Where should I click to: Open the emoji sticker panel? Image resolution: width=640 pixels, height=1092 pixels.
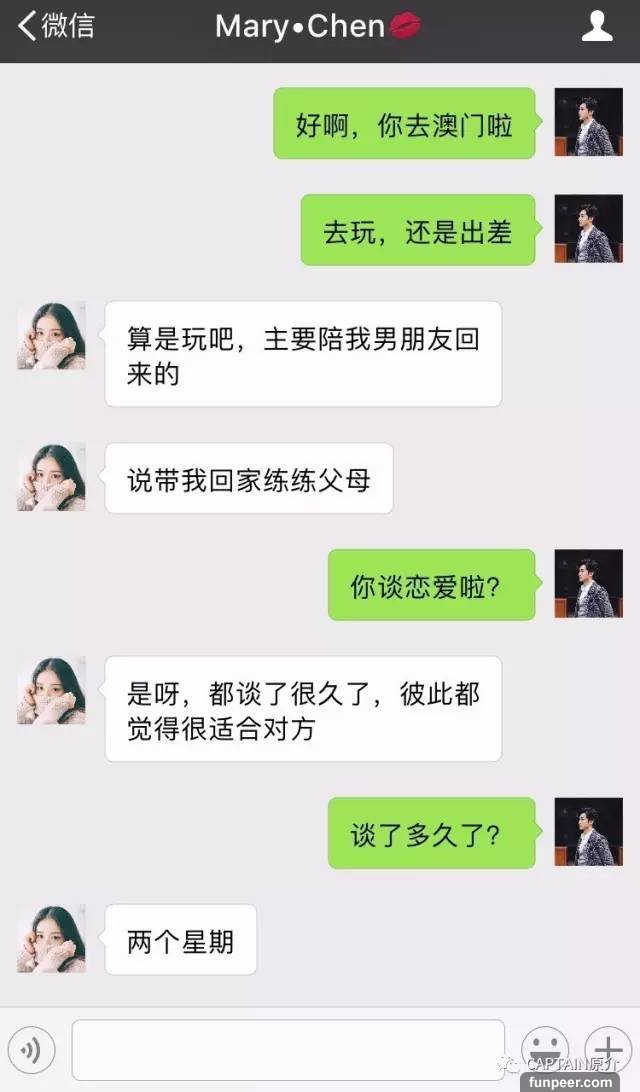[x=546, y=1049]
